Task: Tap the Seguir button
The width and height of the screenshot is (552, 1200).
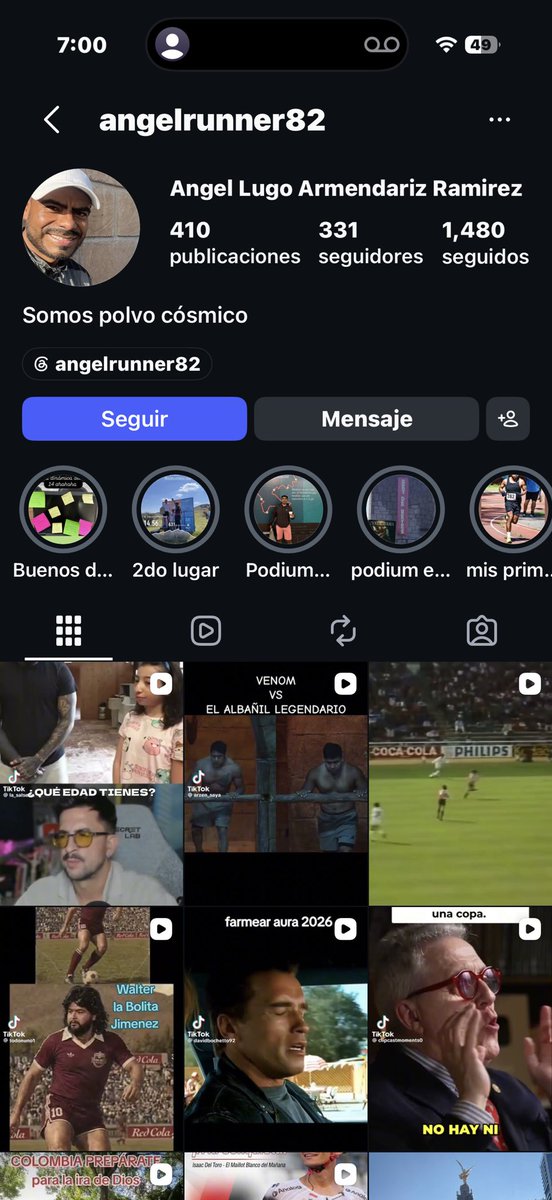Action: tap(134, 419)
